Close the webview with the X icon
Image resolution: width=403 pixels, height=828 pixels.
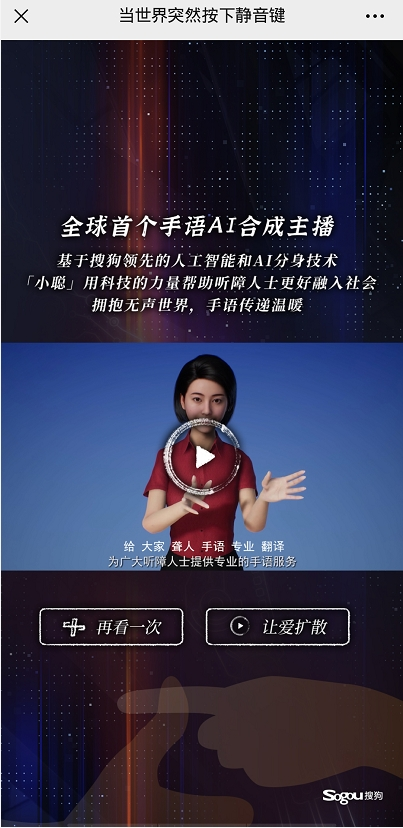click(21, 16)
